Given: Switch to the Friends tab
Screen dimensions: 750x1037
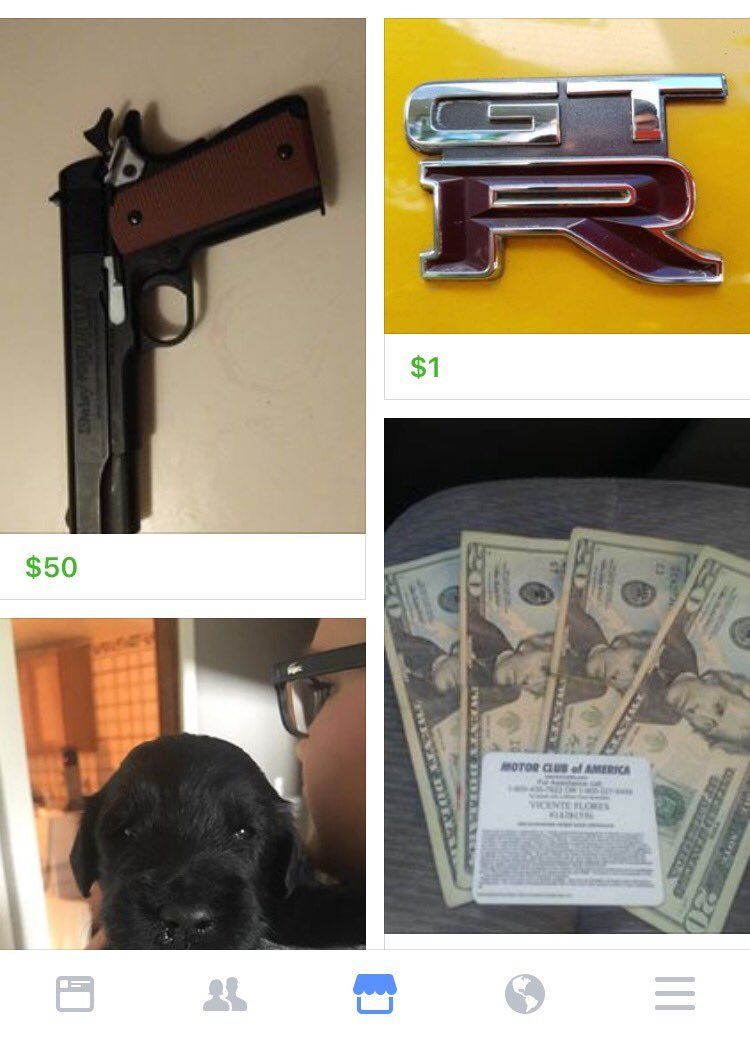Looking at the screenshot, I should 225,994.
